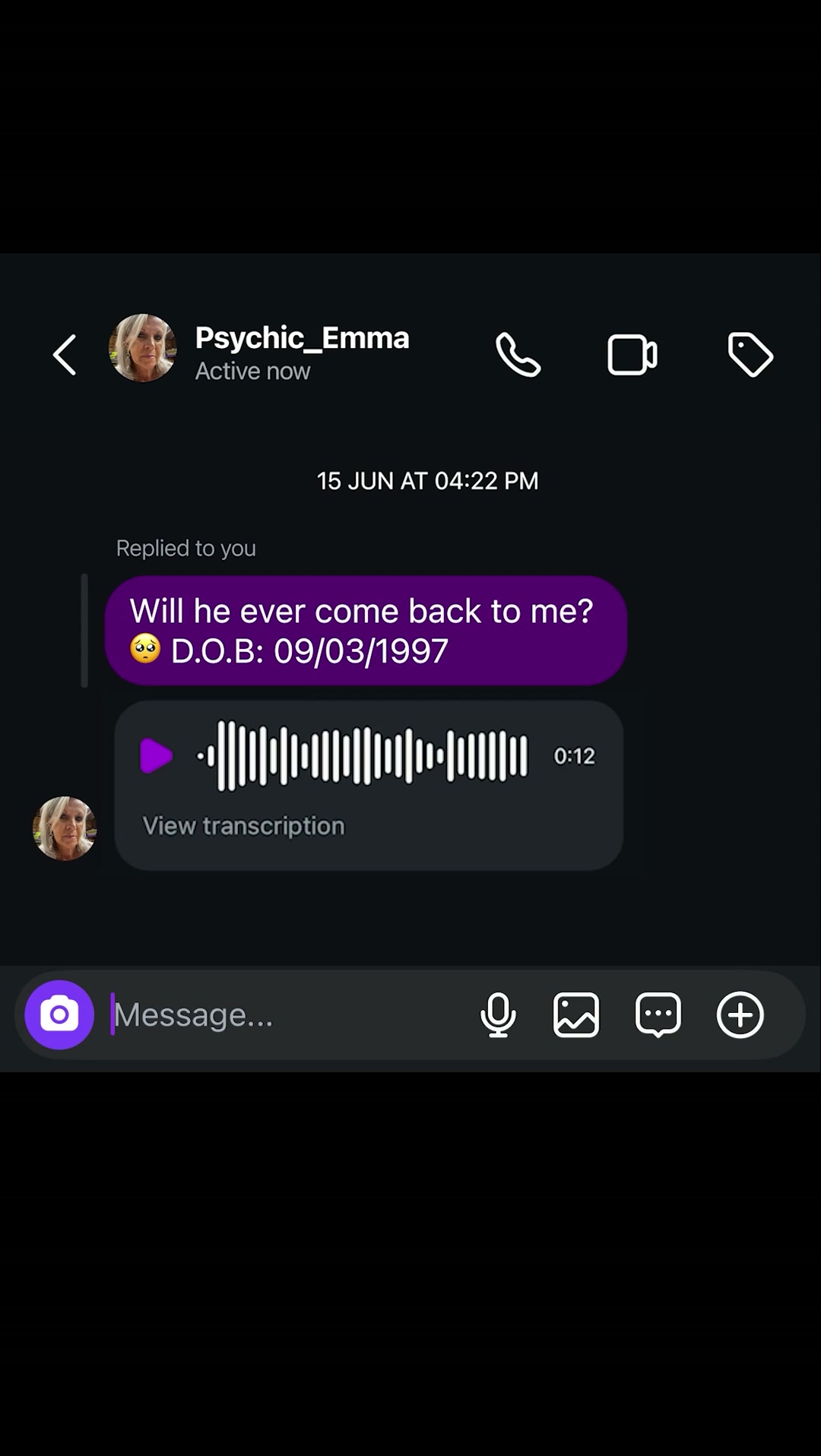
Task: Go back from the Psychic_Emma chat
Action: 65,355
